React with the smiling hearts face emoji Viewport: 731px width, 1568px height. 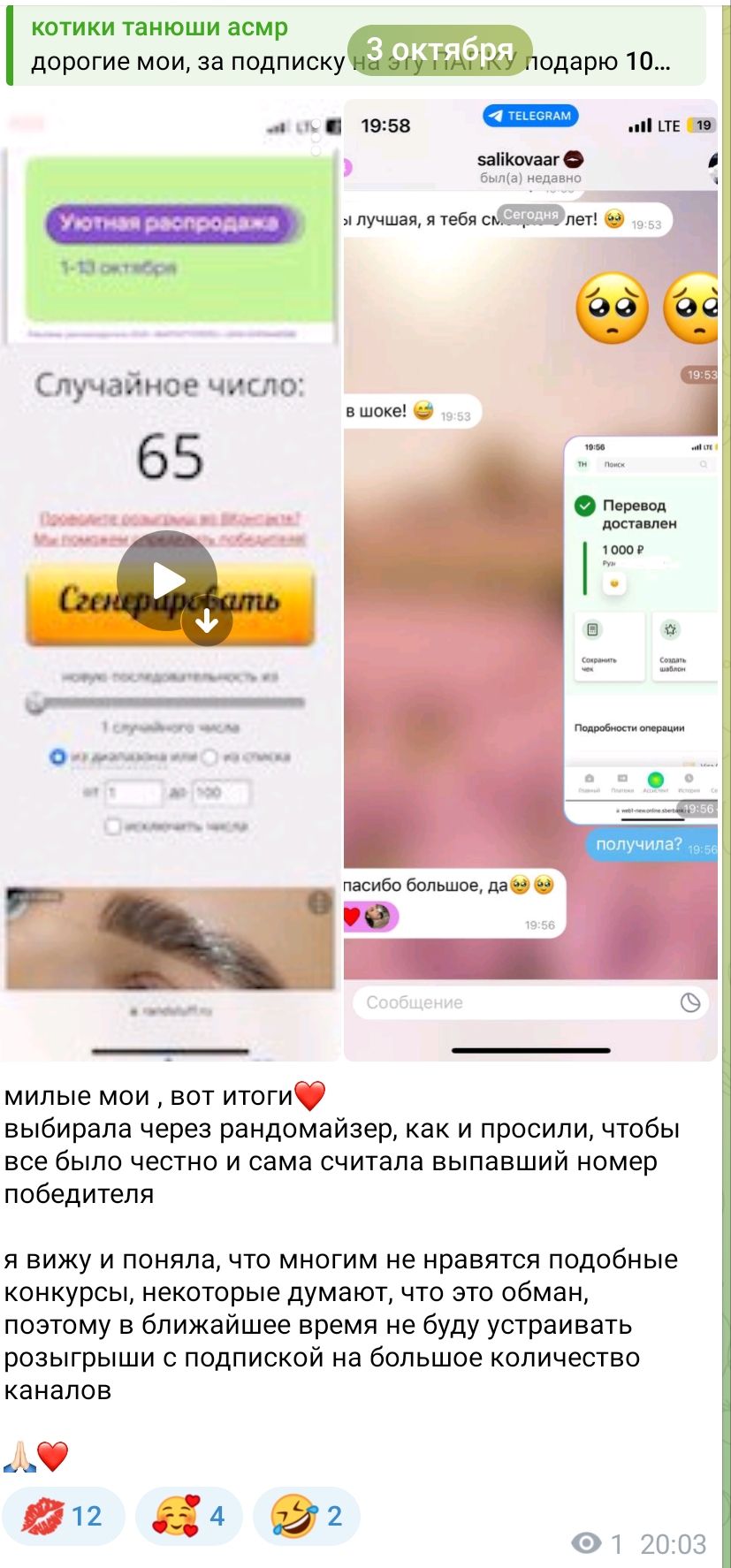click(x=189, y=1516)
